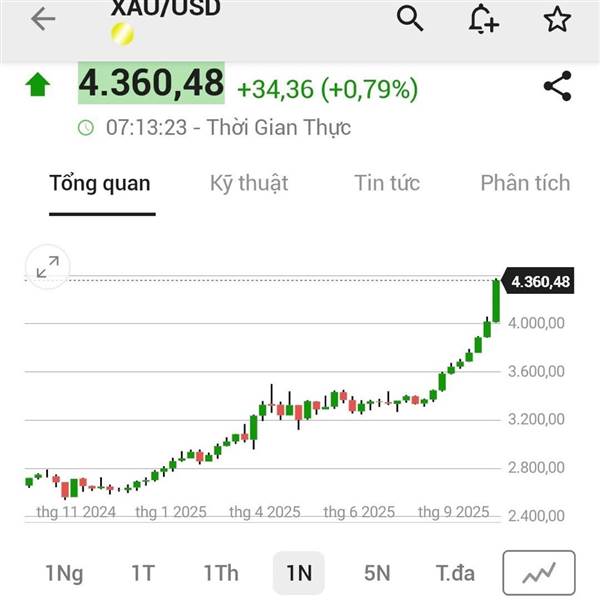Switch to the Kỹ thuật tab
600x600 pixels.
tap(249, 183)
